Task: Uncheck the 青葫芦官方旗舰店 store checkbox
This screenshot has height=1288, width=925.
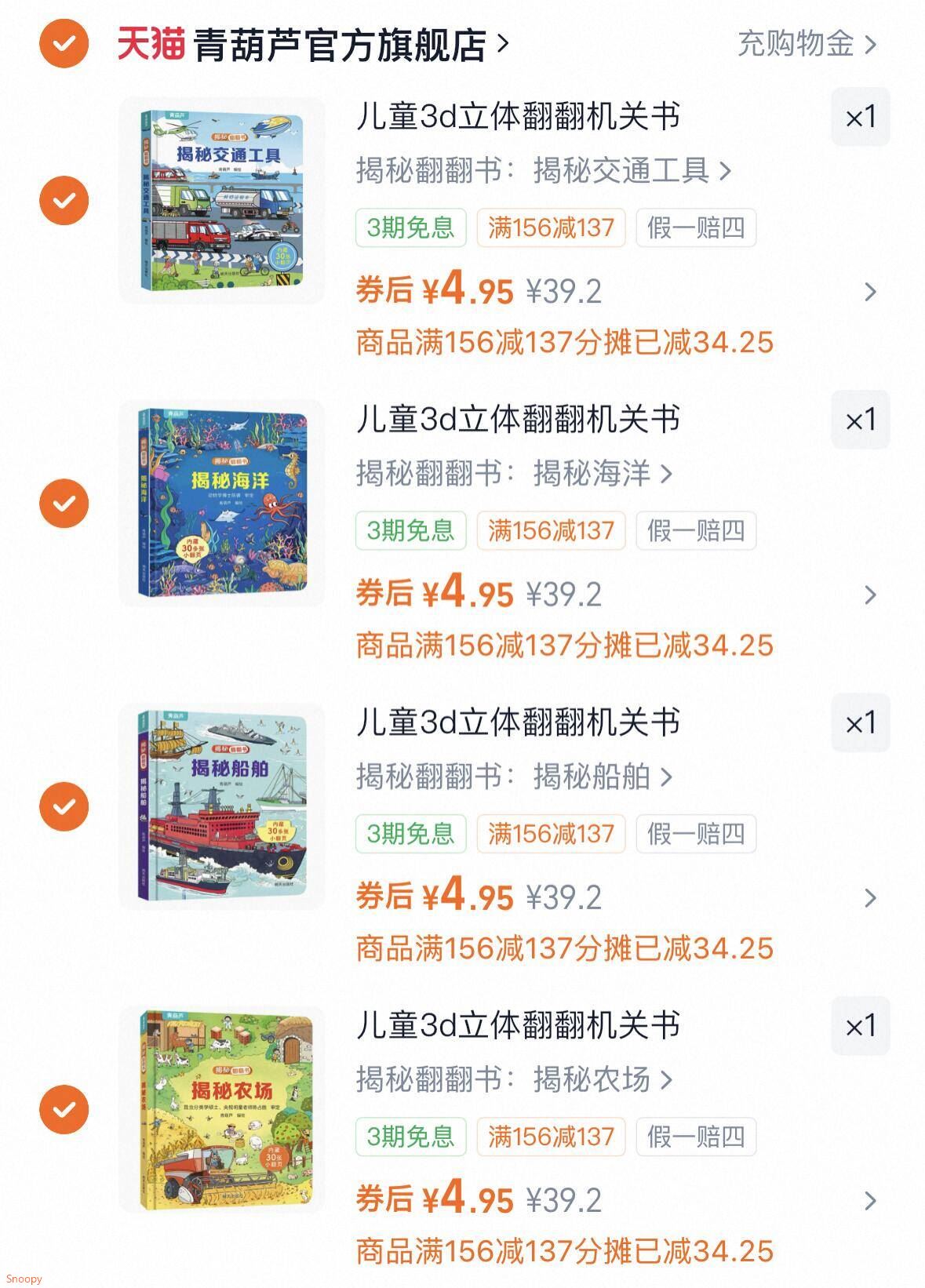Action: click(x=64, y=43)
